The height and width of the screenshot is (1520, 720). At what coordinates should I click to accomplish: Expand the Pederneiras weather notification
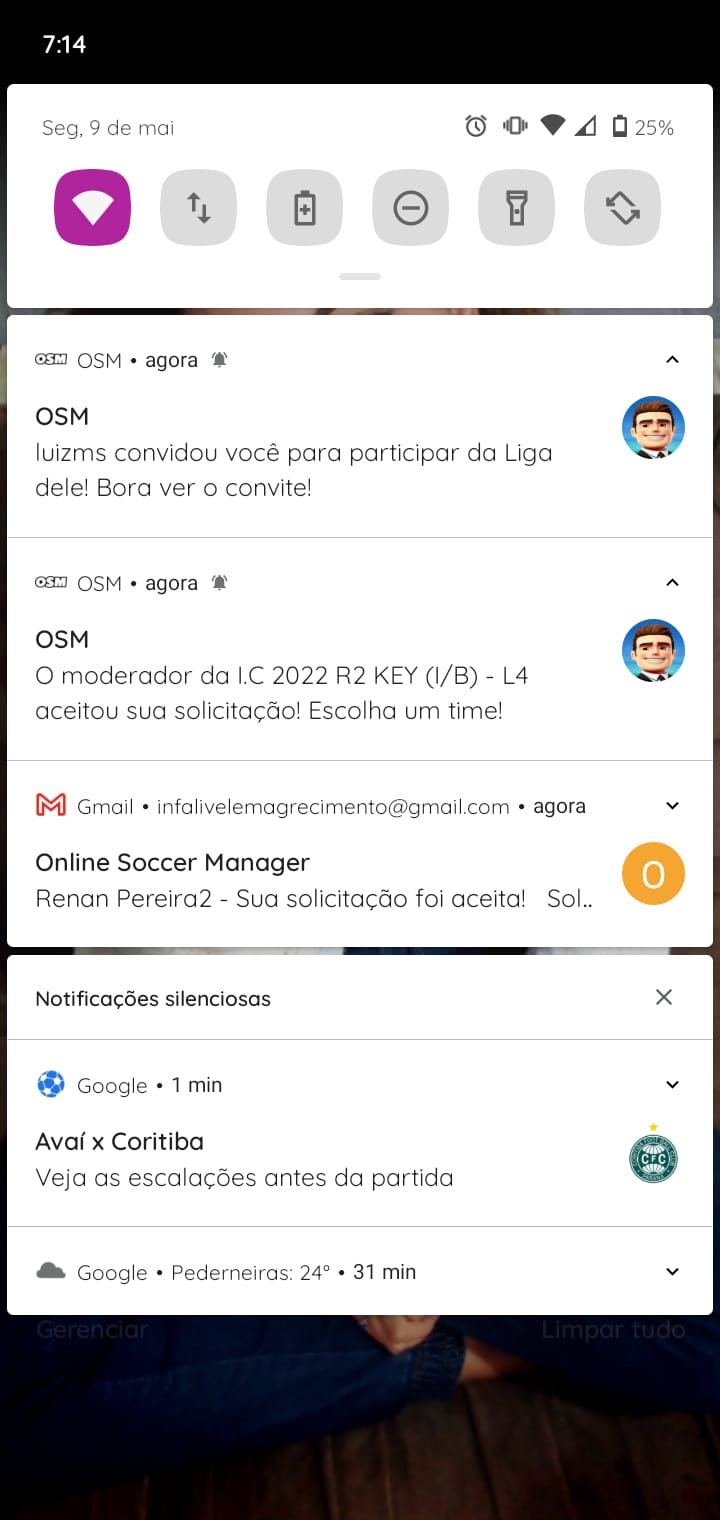pyautogui.click(x=672, y=1272)
